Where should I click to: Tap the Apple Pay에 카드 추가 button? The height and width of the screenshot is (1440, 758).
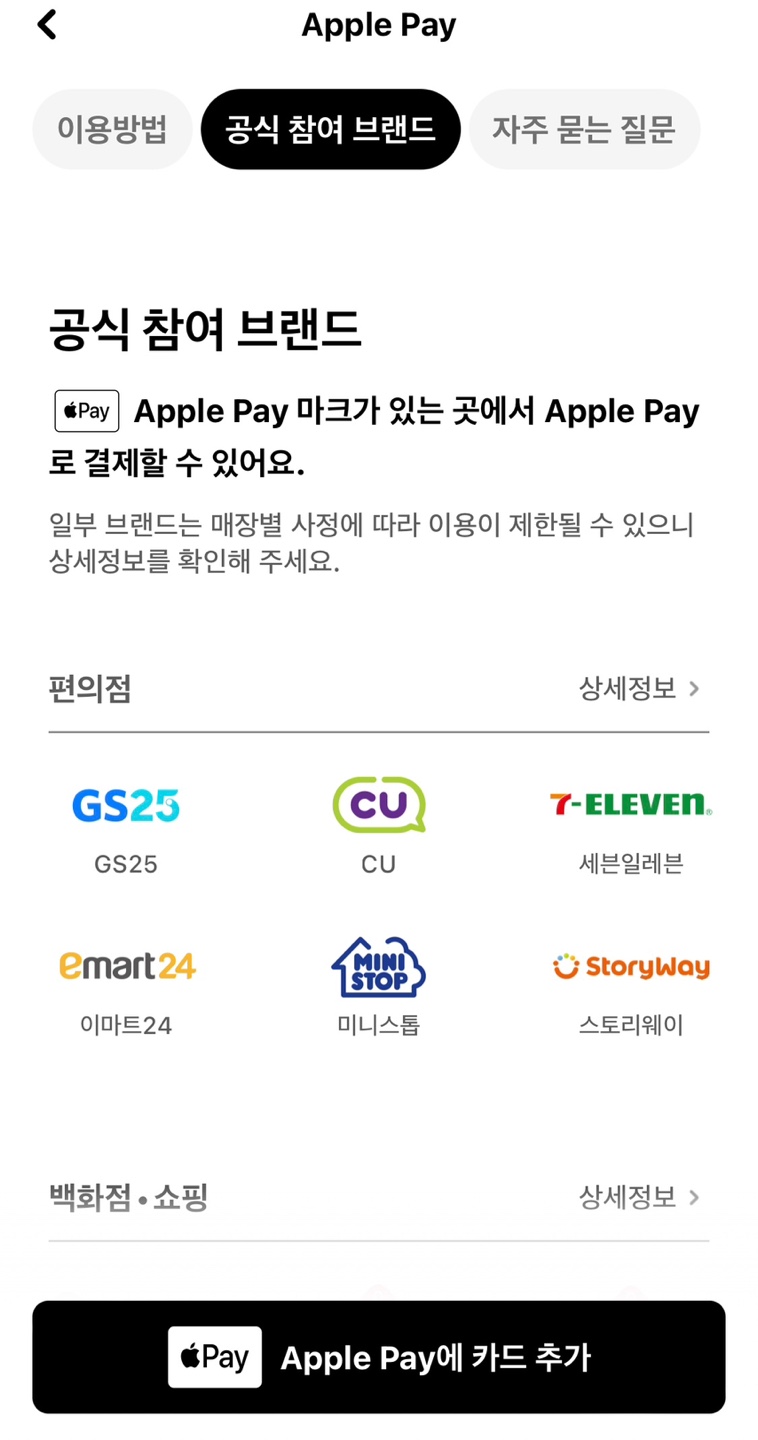tap(378, 1357)
